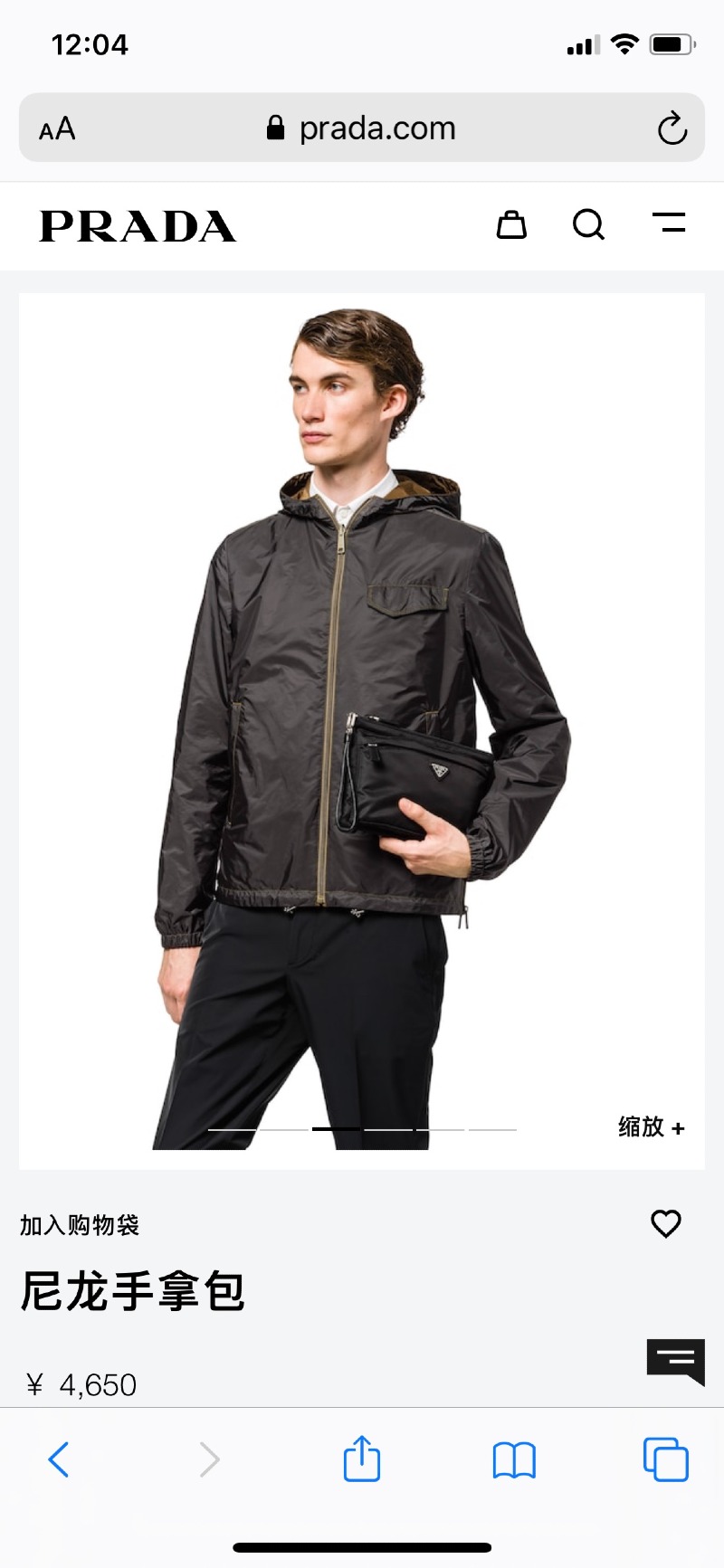Open the AA reader and text size options
This screenshot has height=1568, width=724.
[57, 128]
